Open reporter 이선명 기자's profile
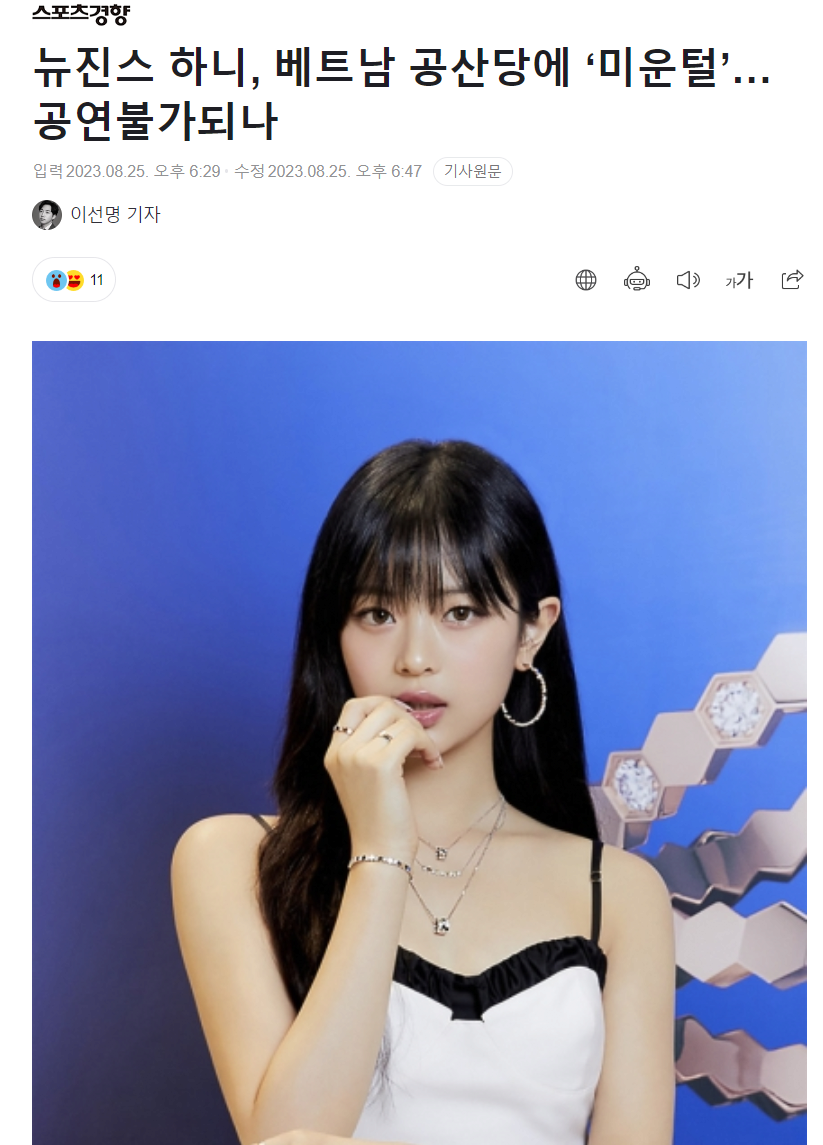This screenshot has width=823, height=1145. pyautogui.click(x=114, y=214)
